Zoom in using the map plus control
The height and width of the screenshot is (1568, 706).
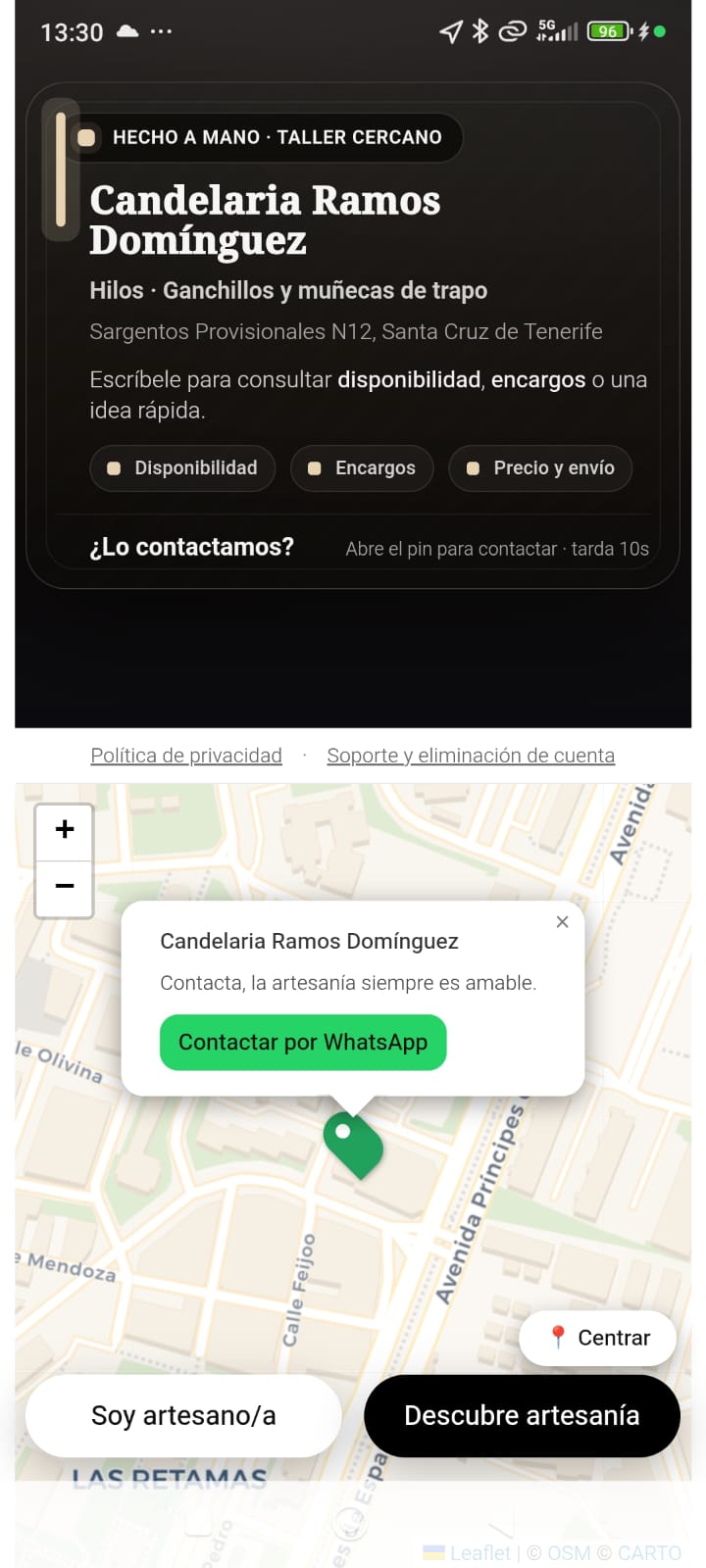[x=64, y=829]
